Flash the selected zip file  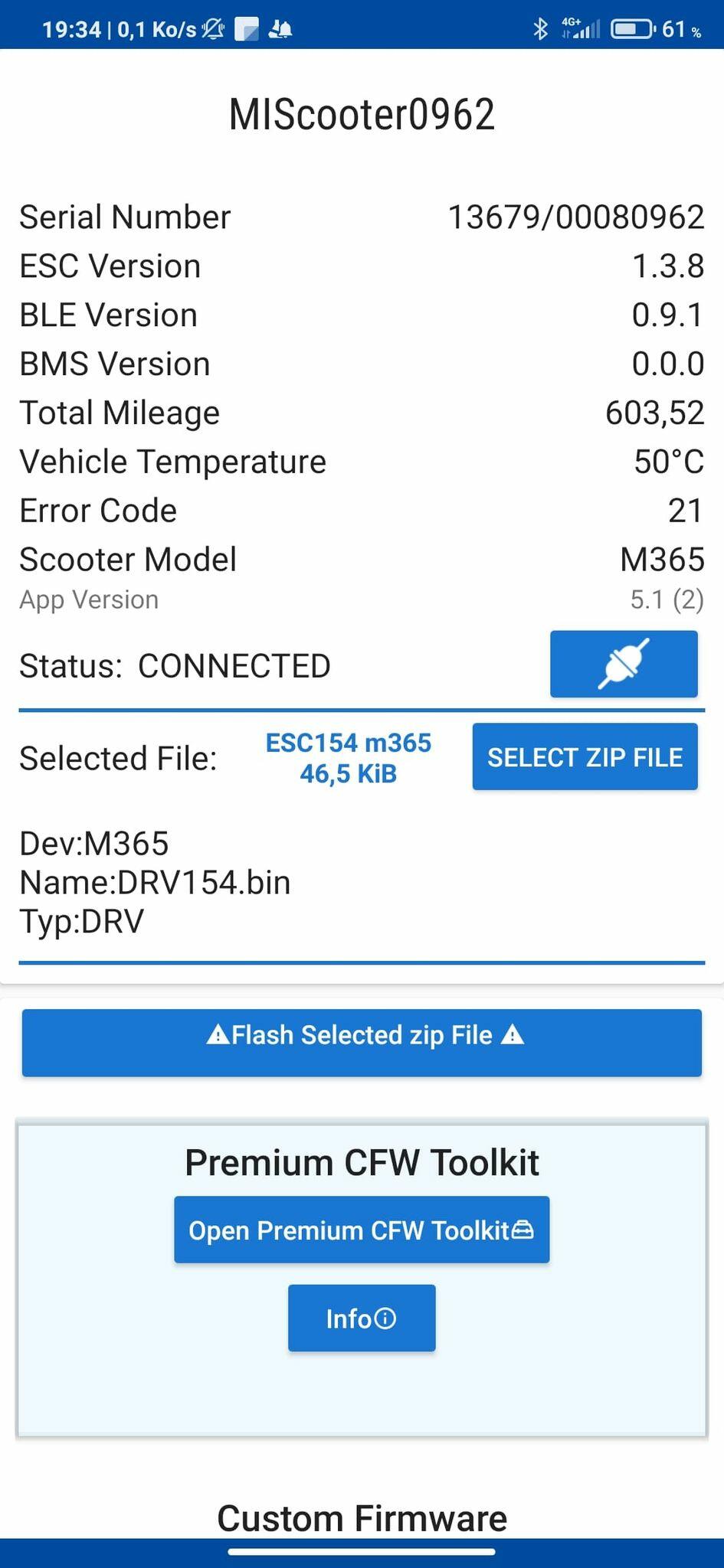[362, 1042]
